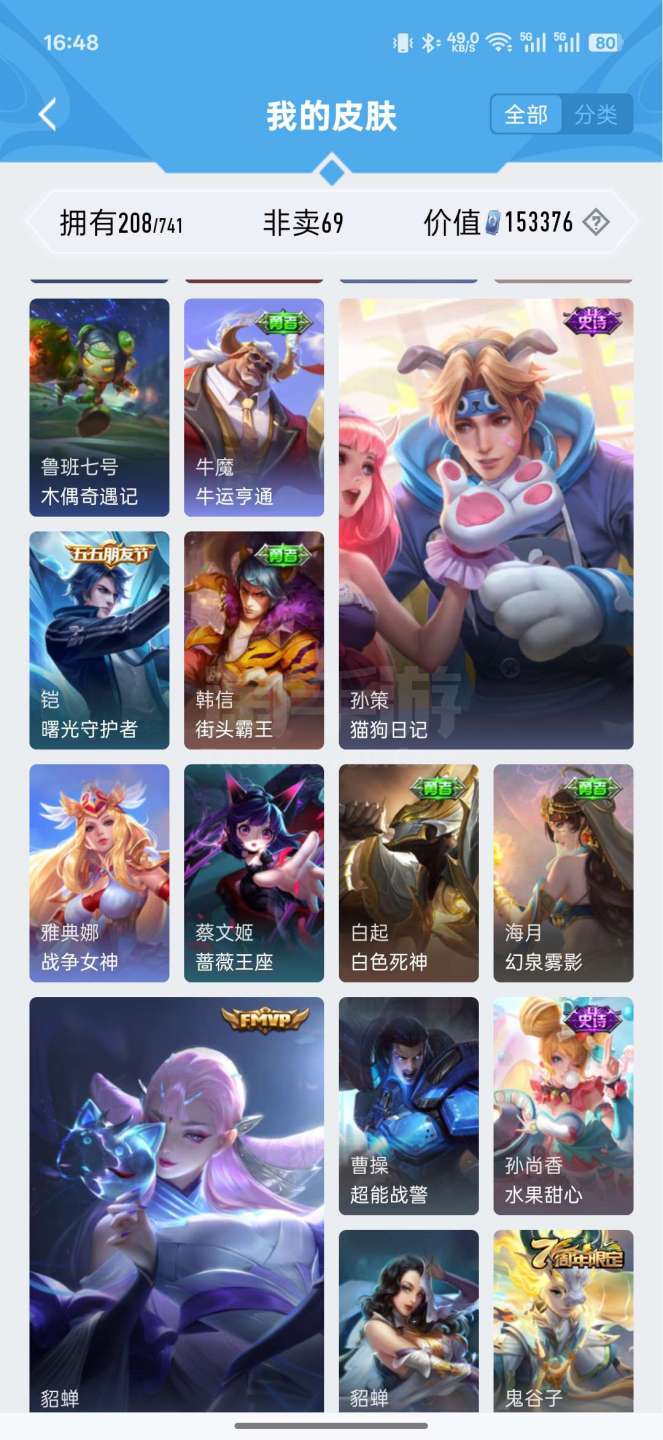Open the value help question icon
The height and width of the screenshot is (1440, 663).
(x=596, y=222)
